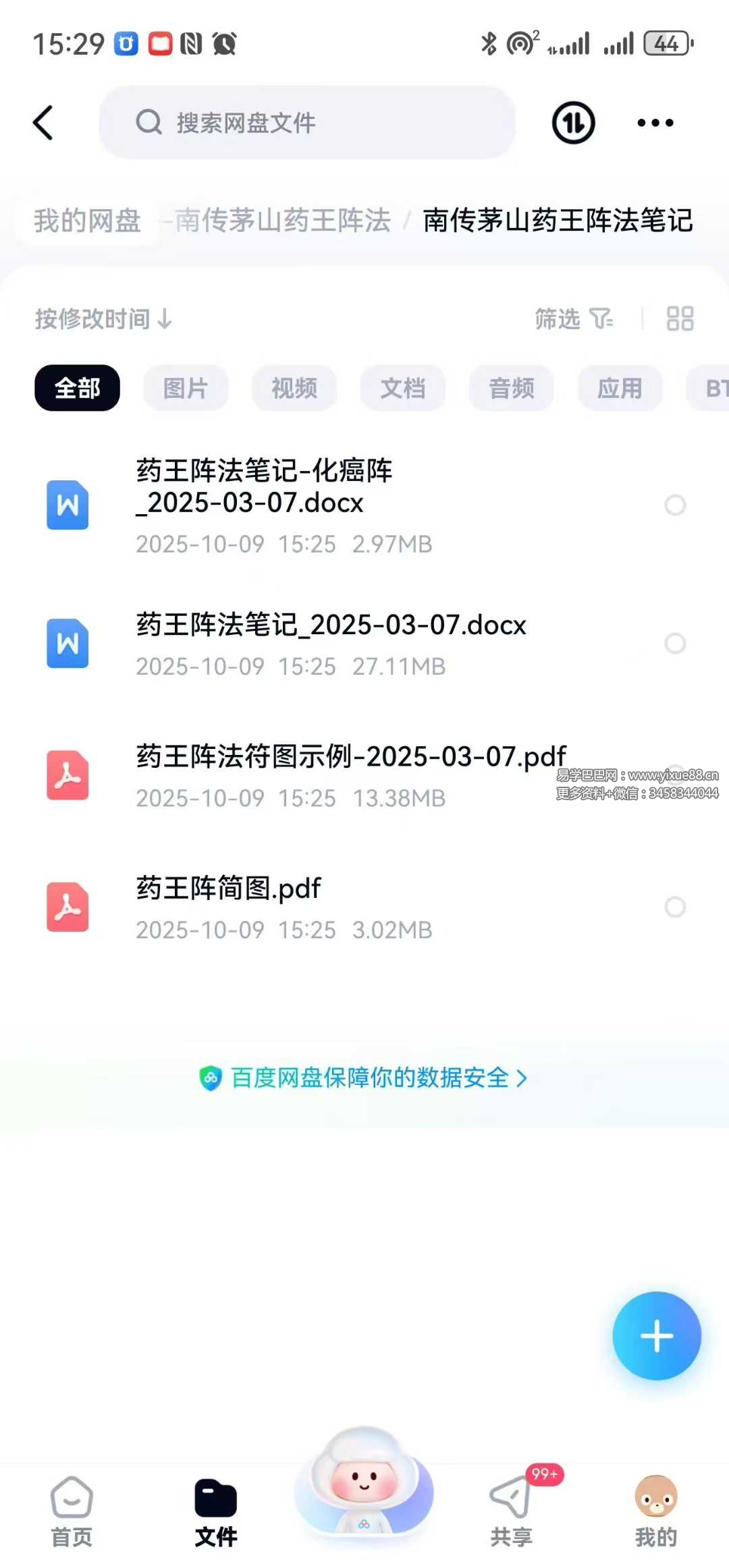Select the 图片 filter chip
The height and width of the screenshot is (1568, 729).
point(186,388)
